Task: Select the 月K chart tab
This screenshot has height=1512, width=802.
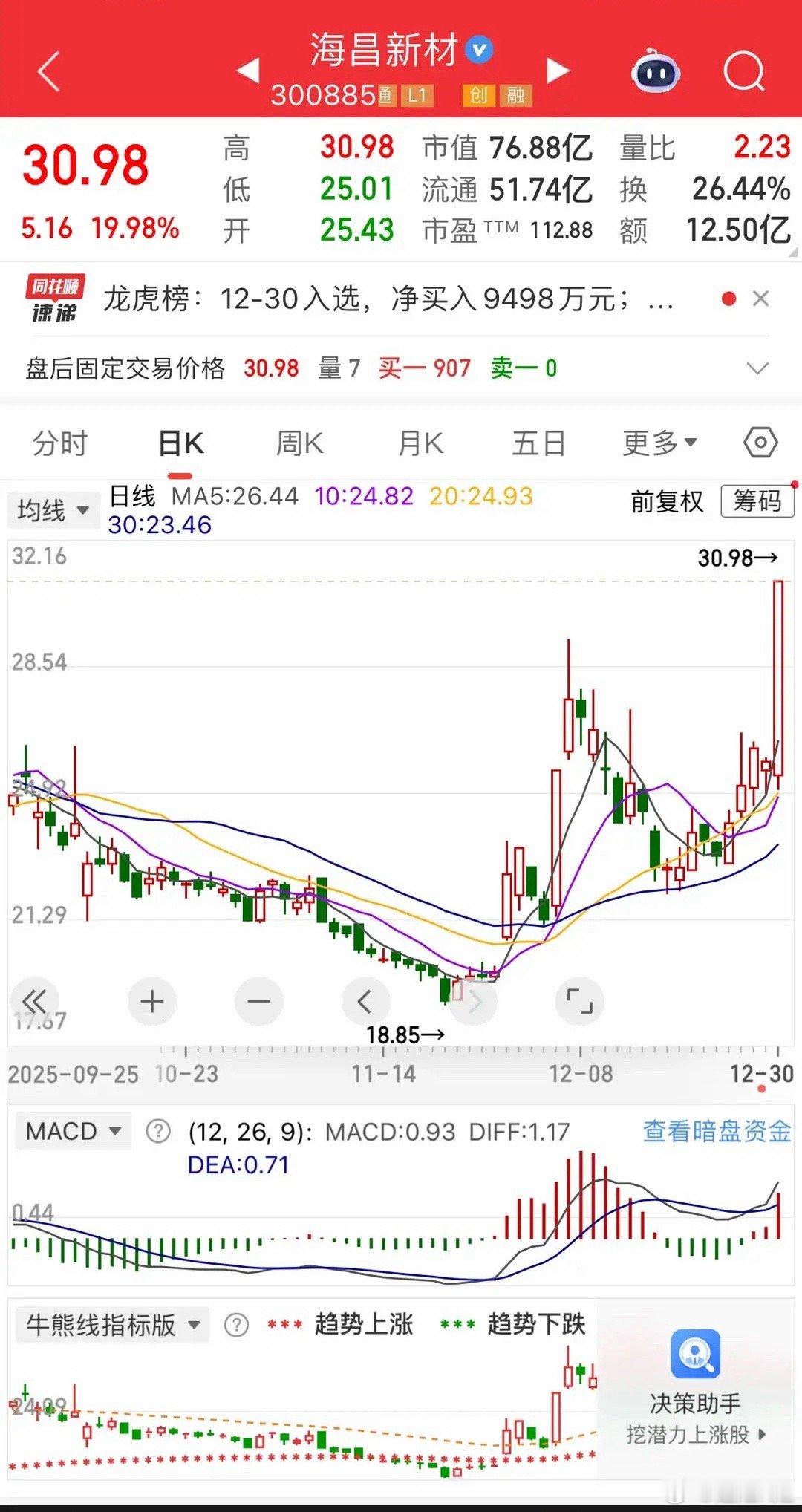Action: tap(420, 443)
